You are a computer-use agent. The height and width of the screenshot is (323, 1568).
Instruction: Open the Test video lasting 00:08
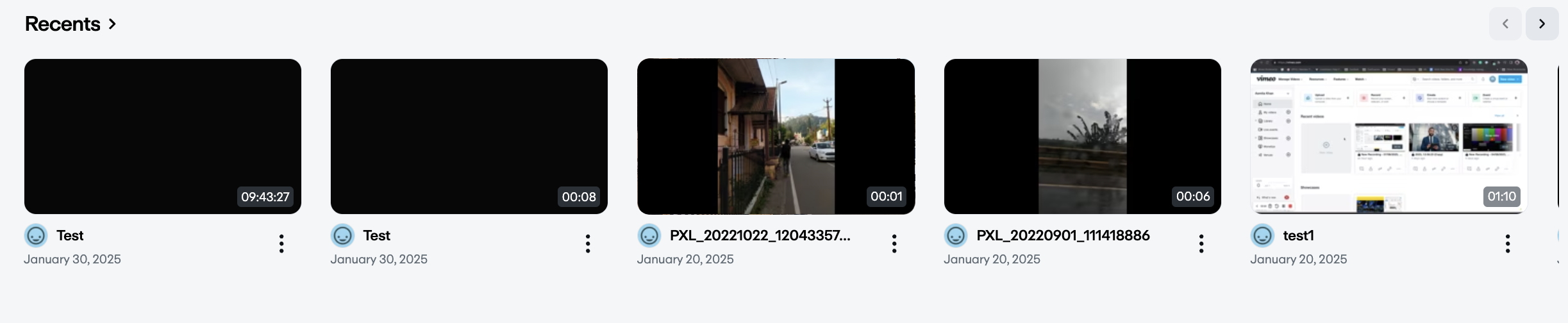[469, 136]
